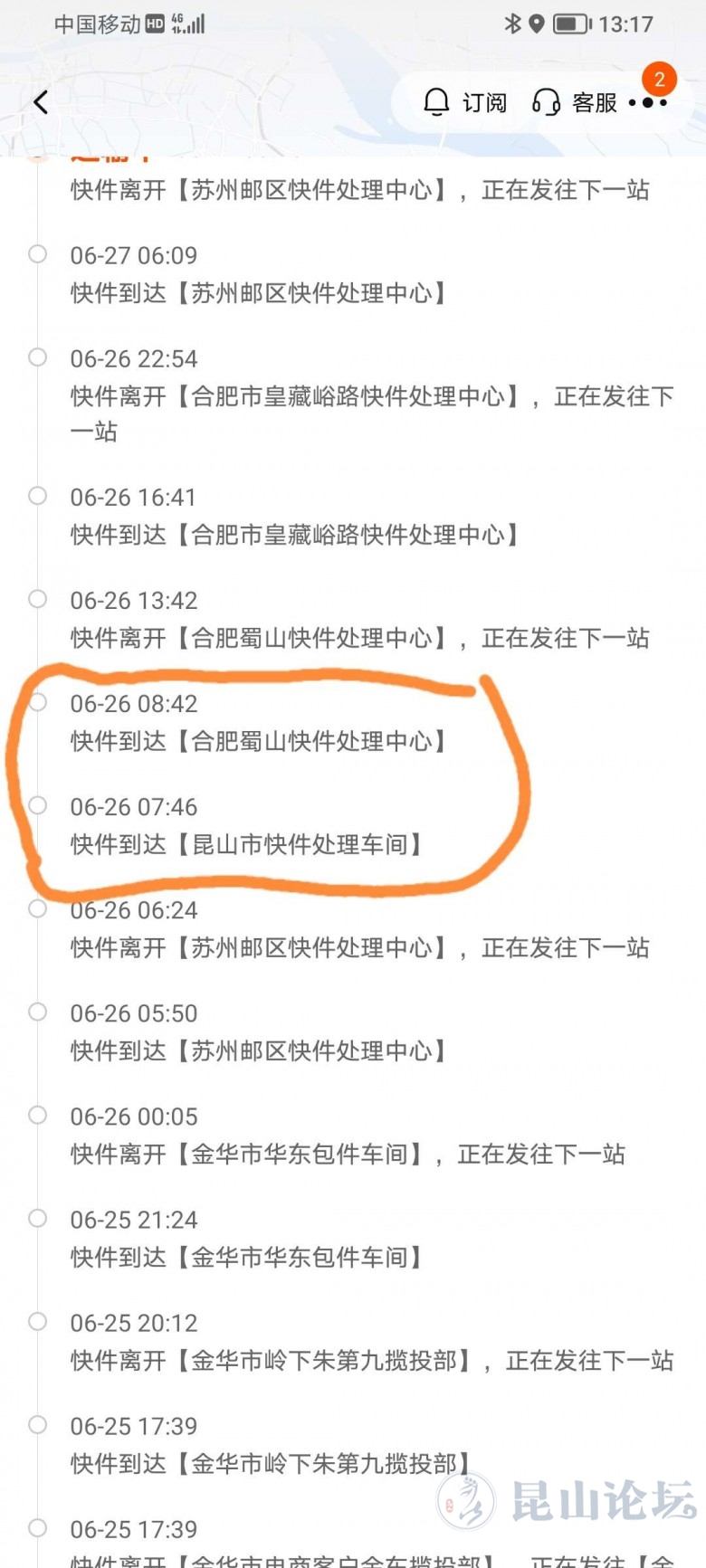The width and height of the screenshot is (706, 1568).
Task: Tap 订阅 to subscribe to tracking updates
Action: 465,102
